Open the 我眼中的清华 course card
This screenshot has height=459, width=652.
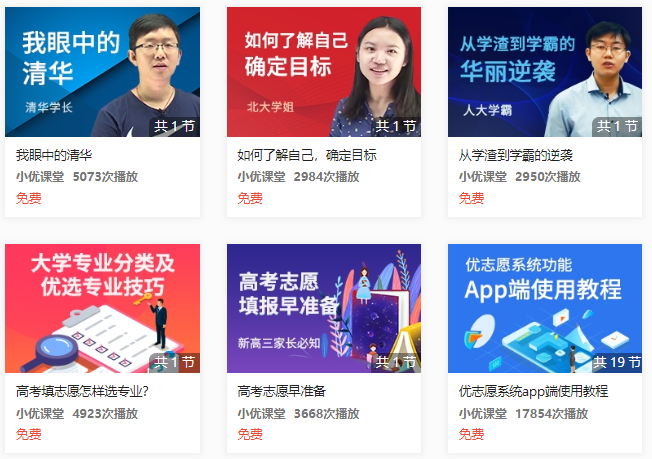[x=102, y=73]
